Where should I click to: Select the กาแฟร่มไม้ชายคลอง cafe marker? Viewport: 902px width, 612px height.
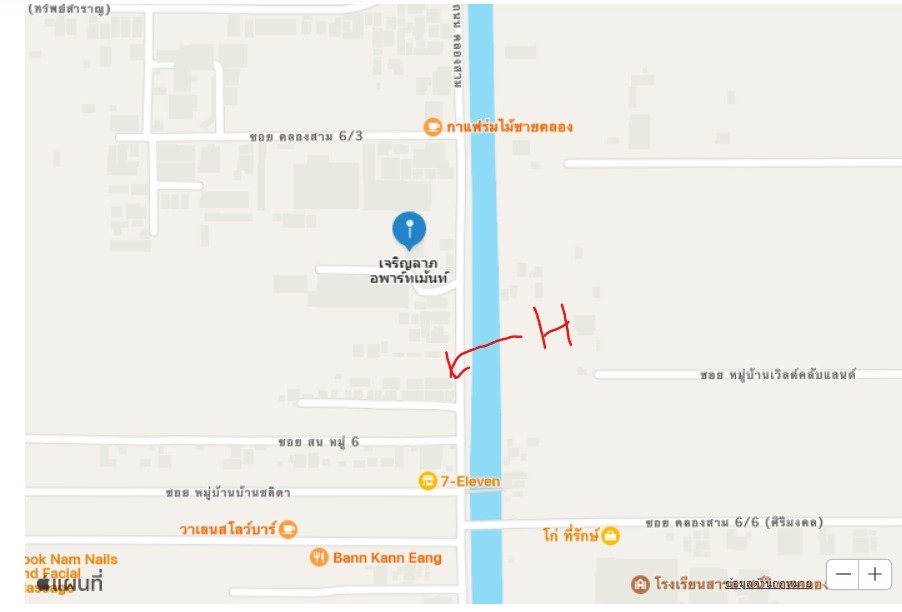pos(432,127)
